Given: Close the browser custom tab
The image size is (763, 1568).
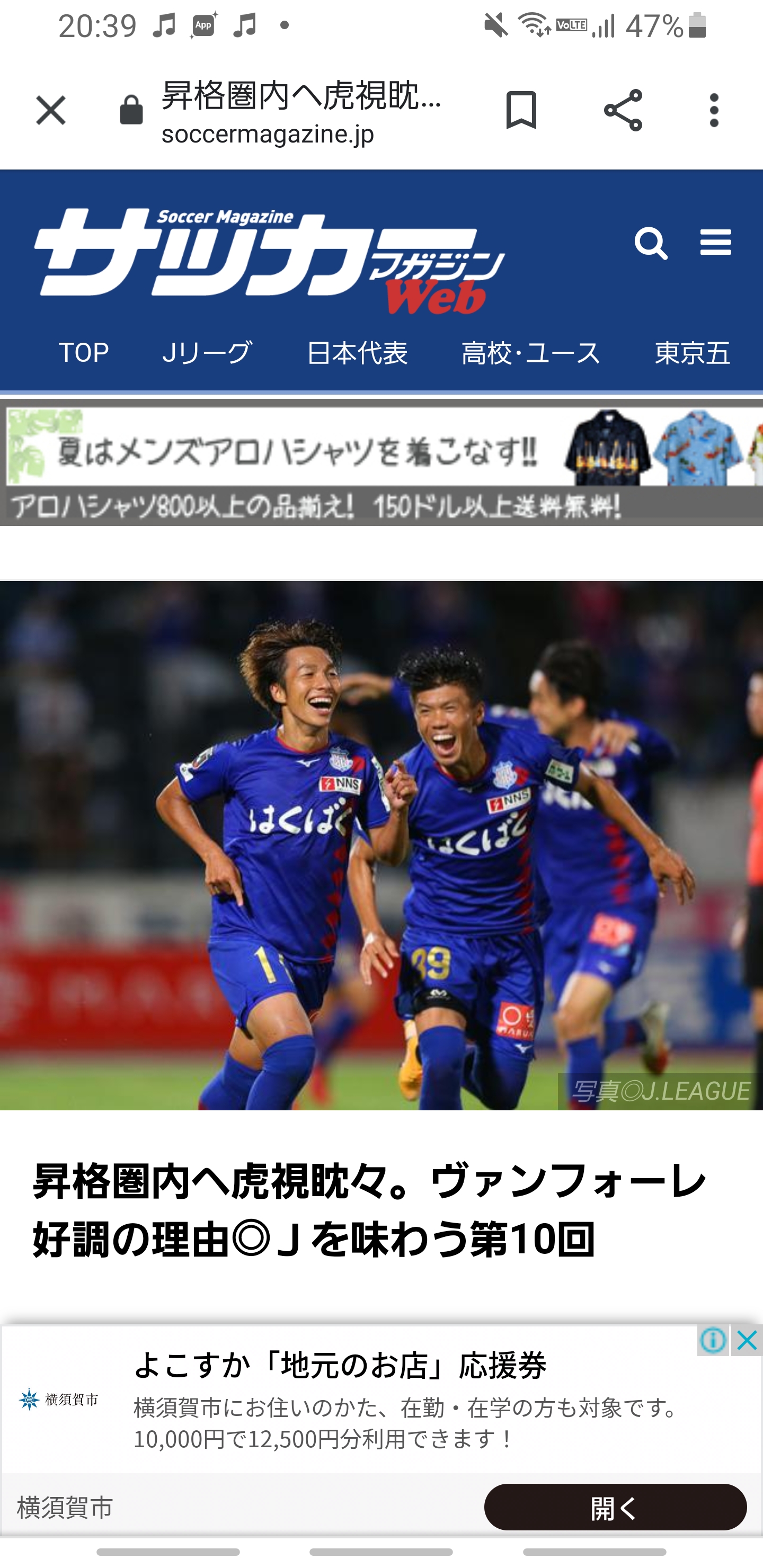Looking at the screenshot, I should pos(50,111).
